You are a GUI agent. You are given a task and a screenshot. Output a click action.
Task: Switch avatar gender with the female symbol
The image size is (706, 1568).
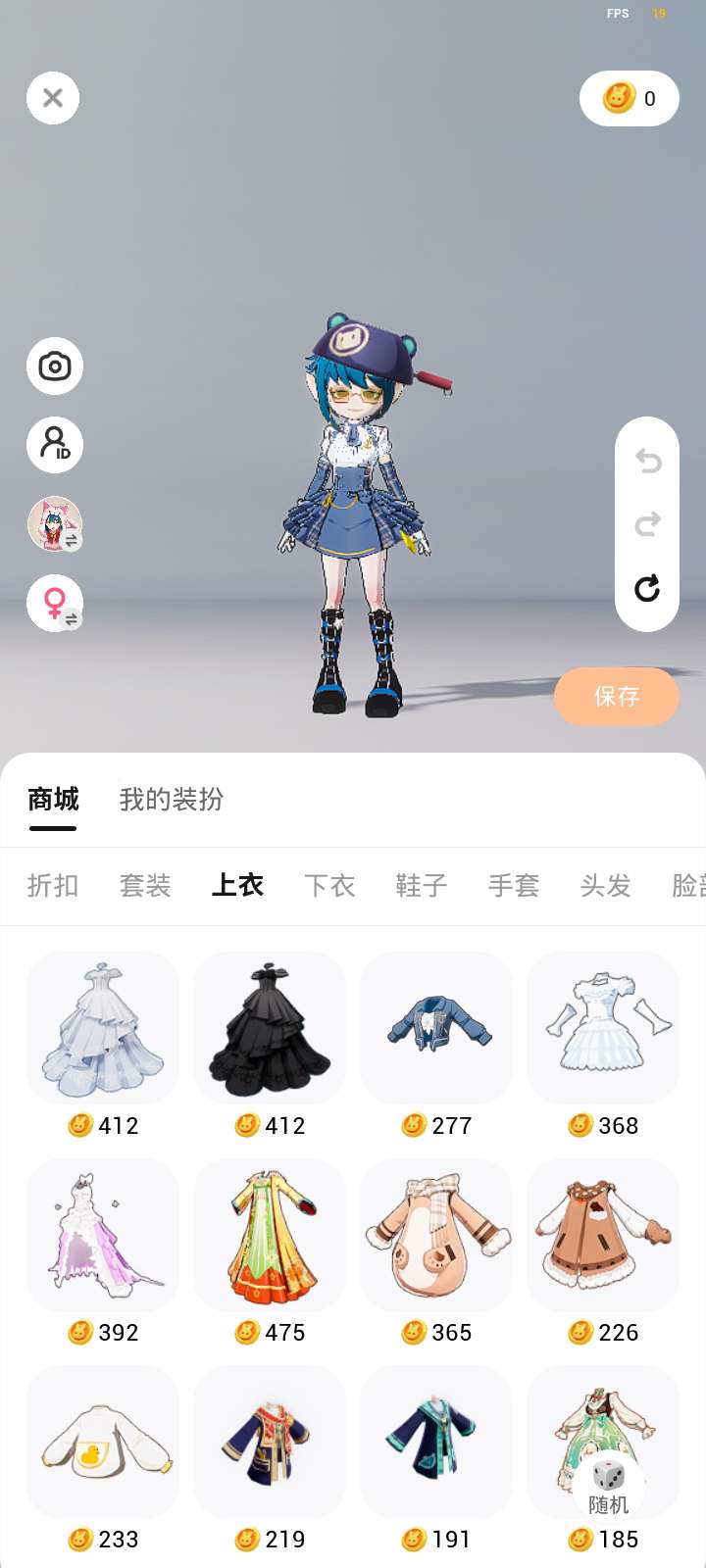(54, 603)
